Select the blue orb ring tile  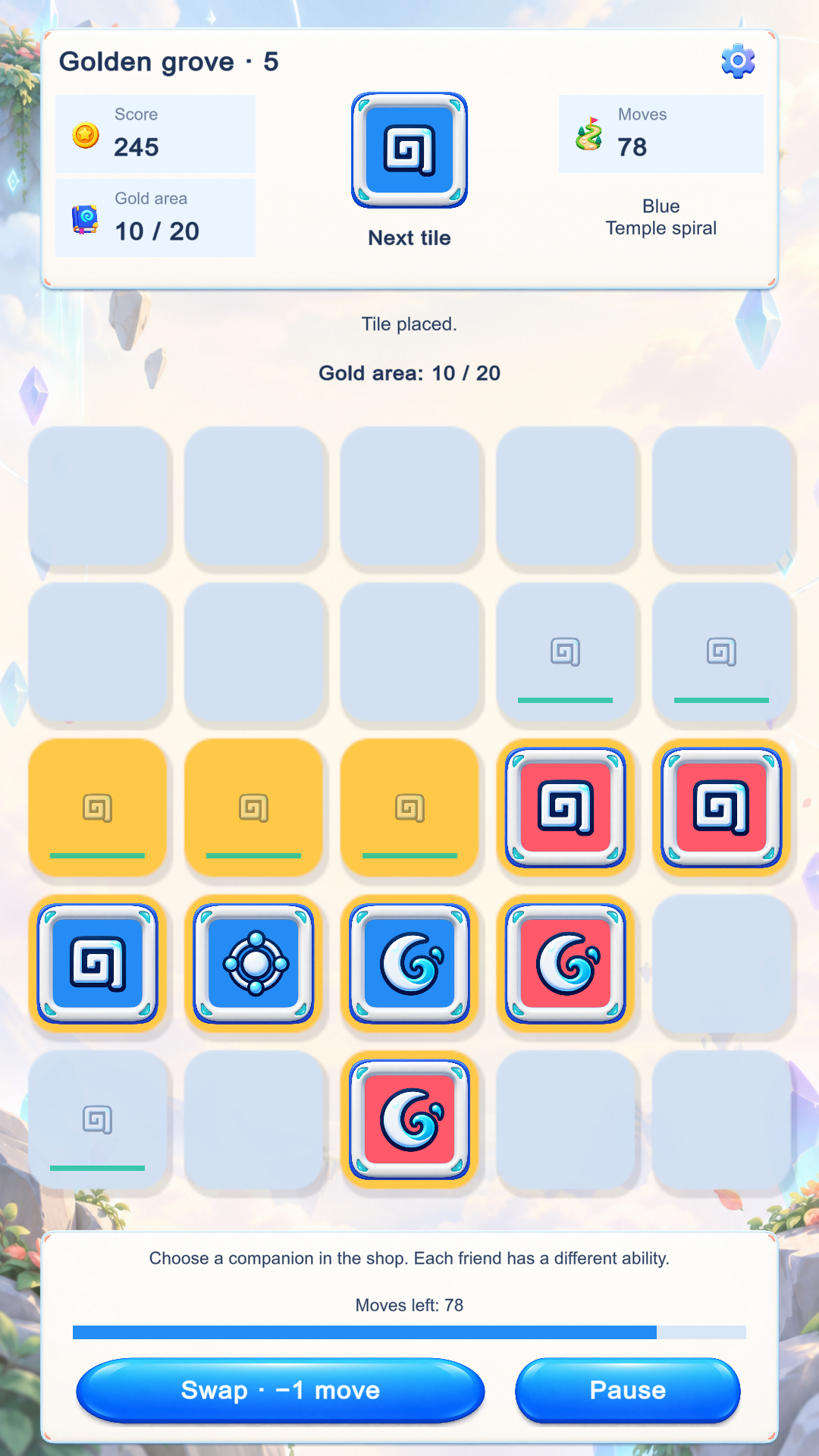click(x=254, y=964)
